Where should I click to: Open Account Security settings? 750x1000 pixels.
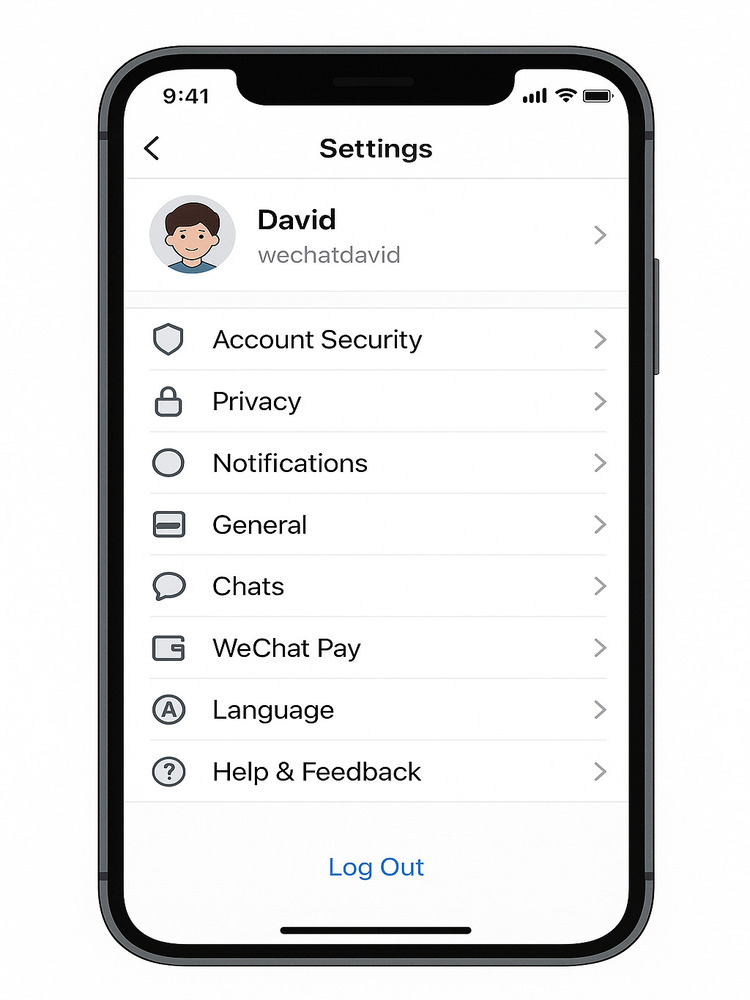click(x=376, y=340)
